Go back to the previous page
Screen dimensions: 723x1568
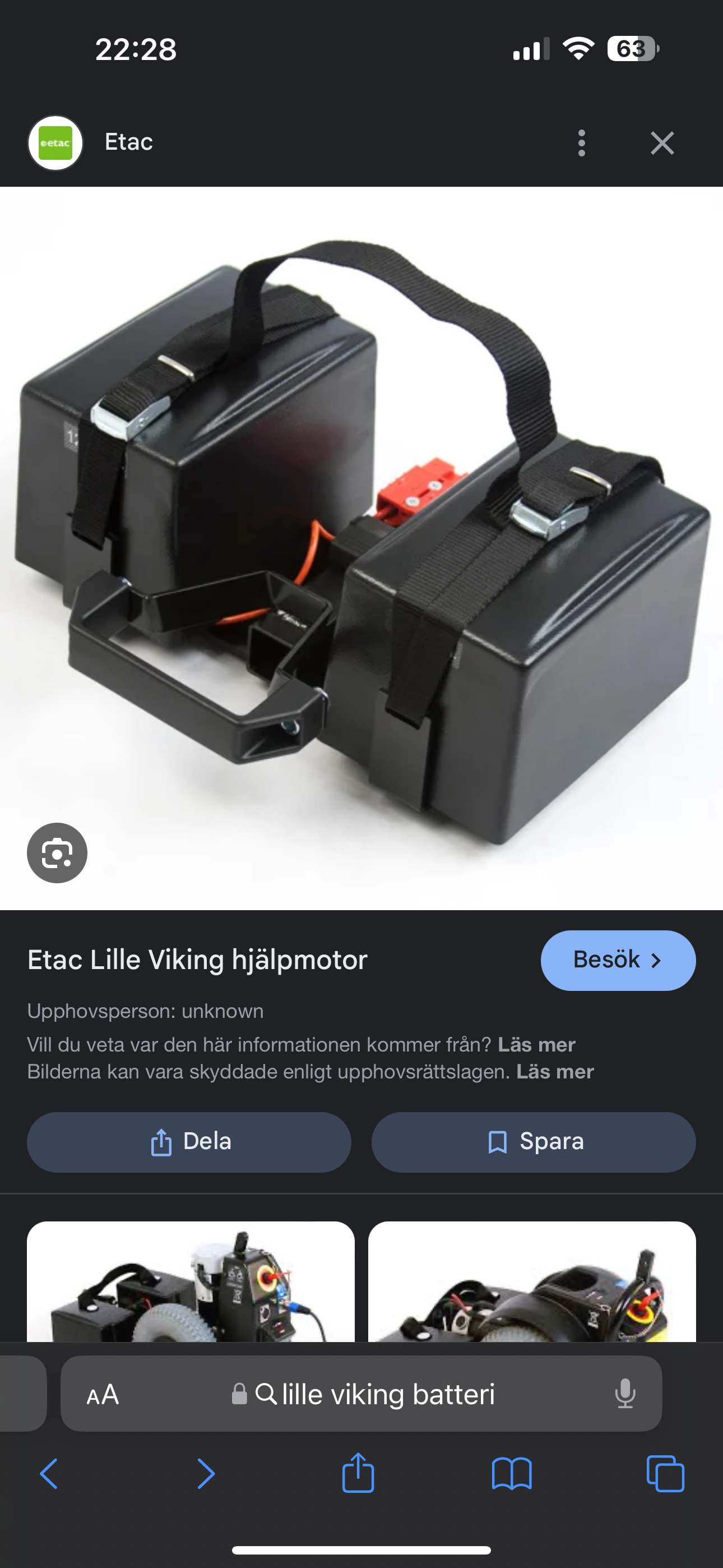(x=49, y=1474)
